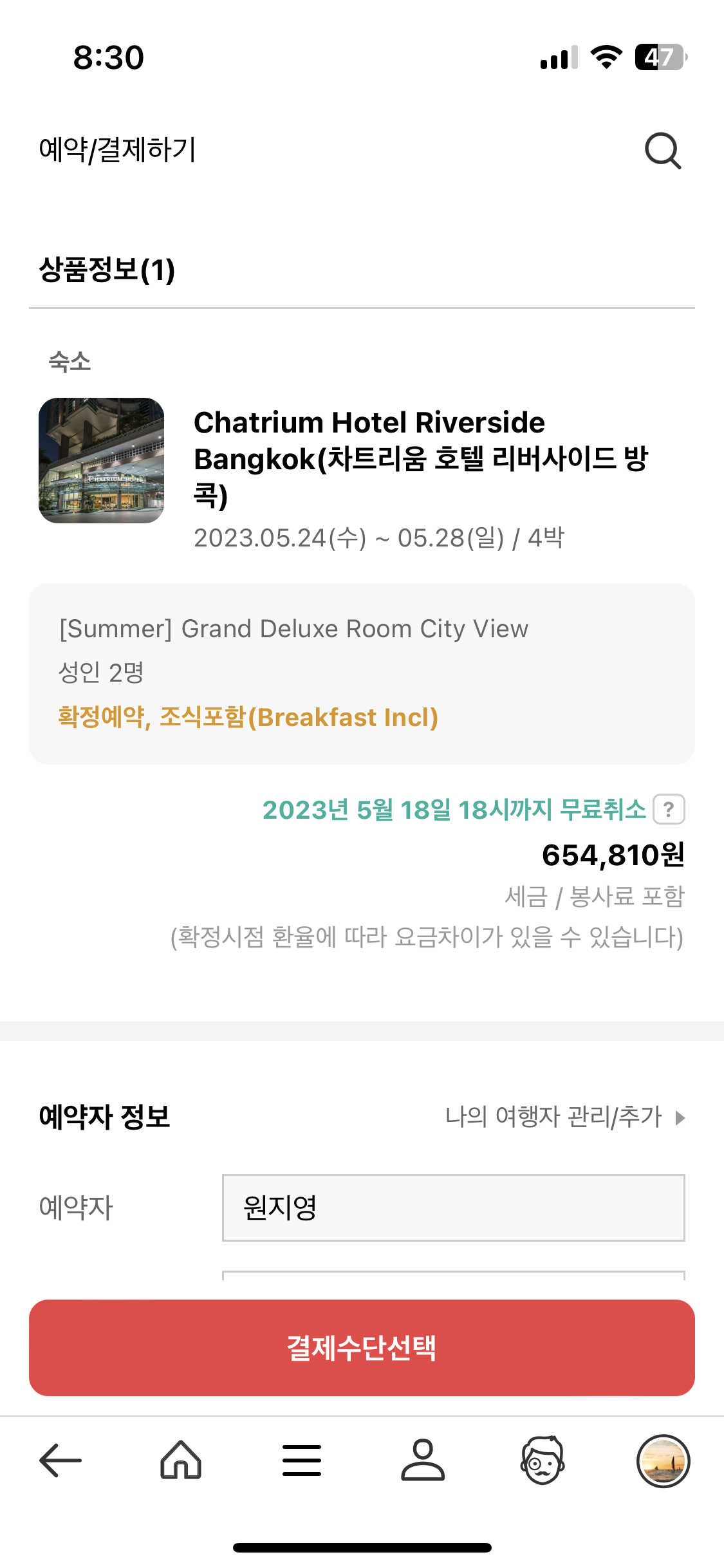Open search with the magnifier icon
The image size is (724, 1568).
point(663,151)
